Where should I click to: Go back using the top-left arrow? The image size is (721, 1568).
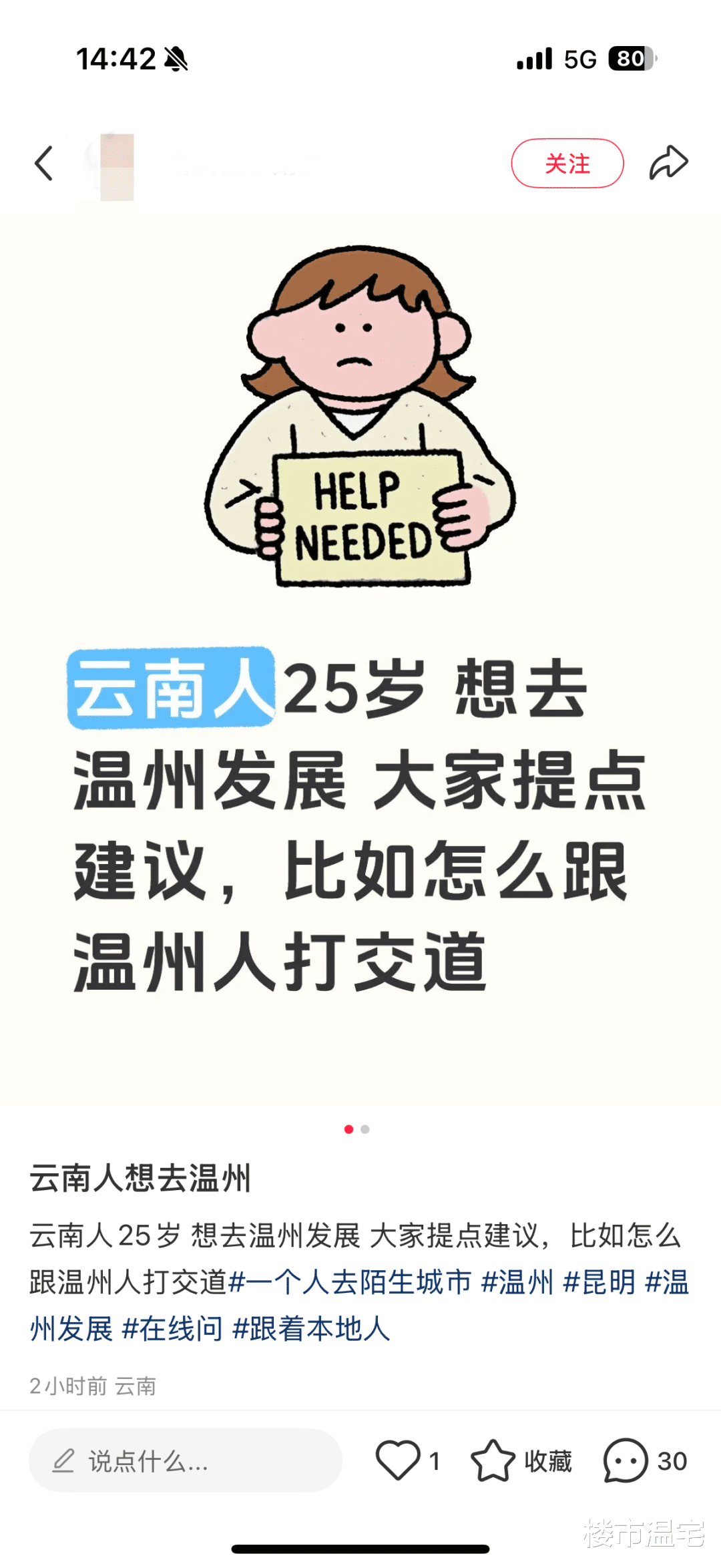[x=44, y=164]
